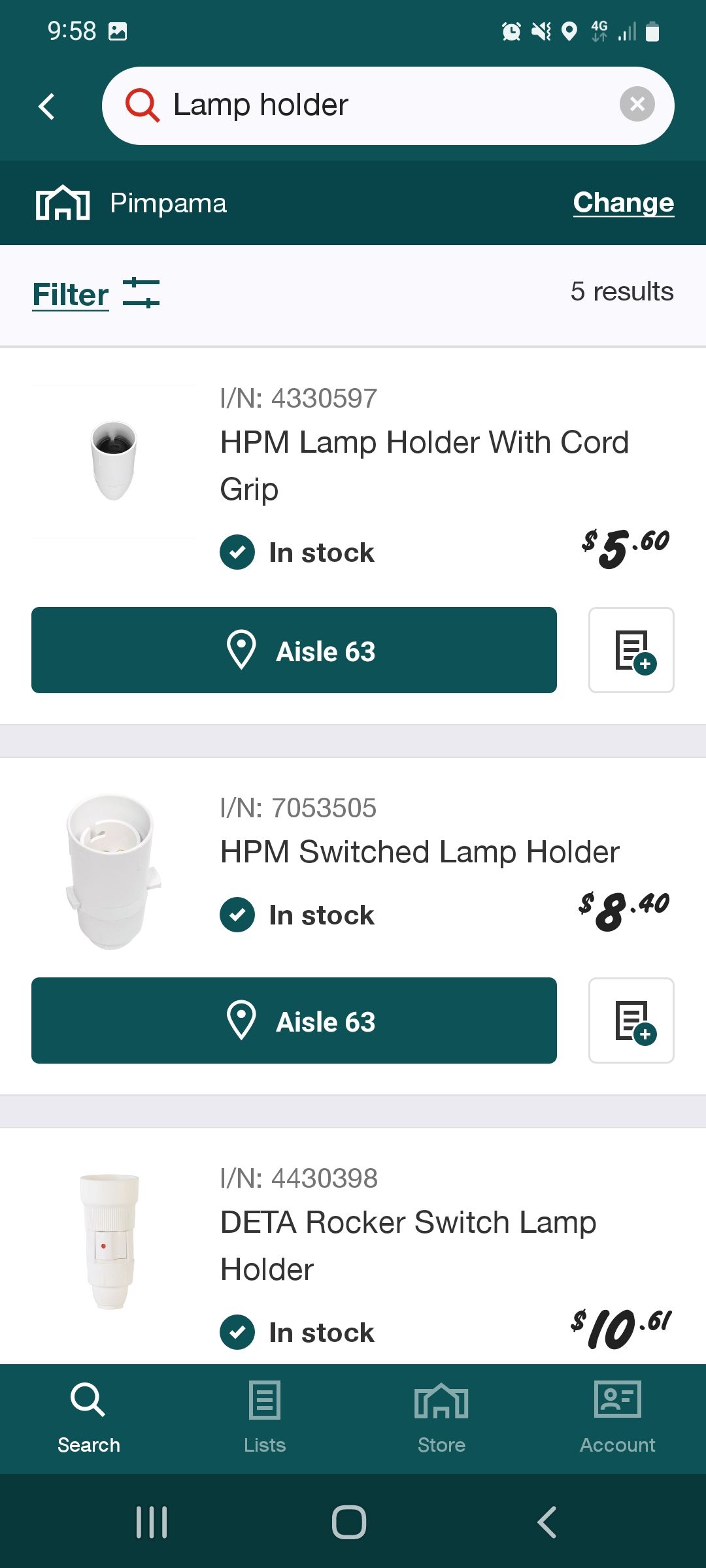Image resolution: width=706 pixels, height=1568 pixels.
Task: Add HPM Cord Grip holder to list
Action: click(631, 650)
